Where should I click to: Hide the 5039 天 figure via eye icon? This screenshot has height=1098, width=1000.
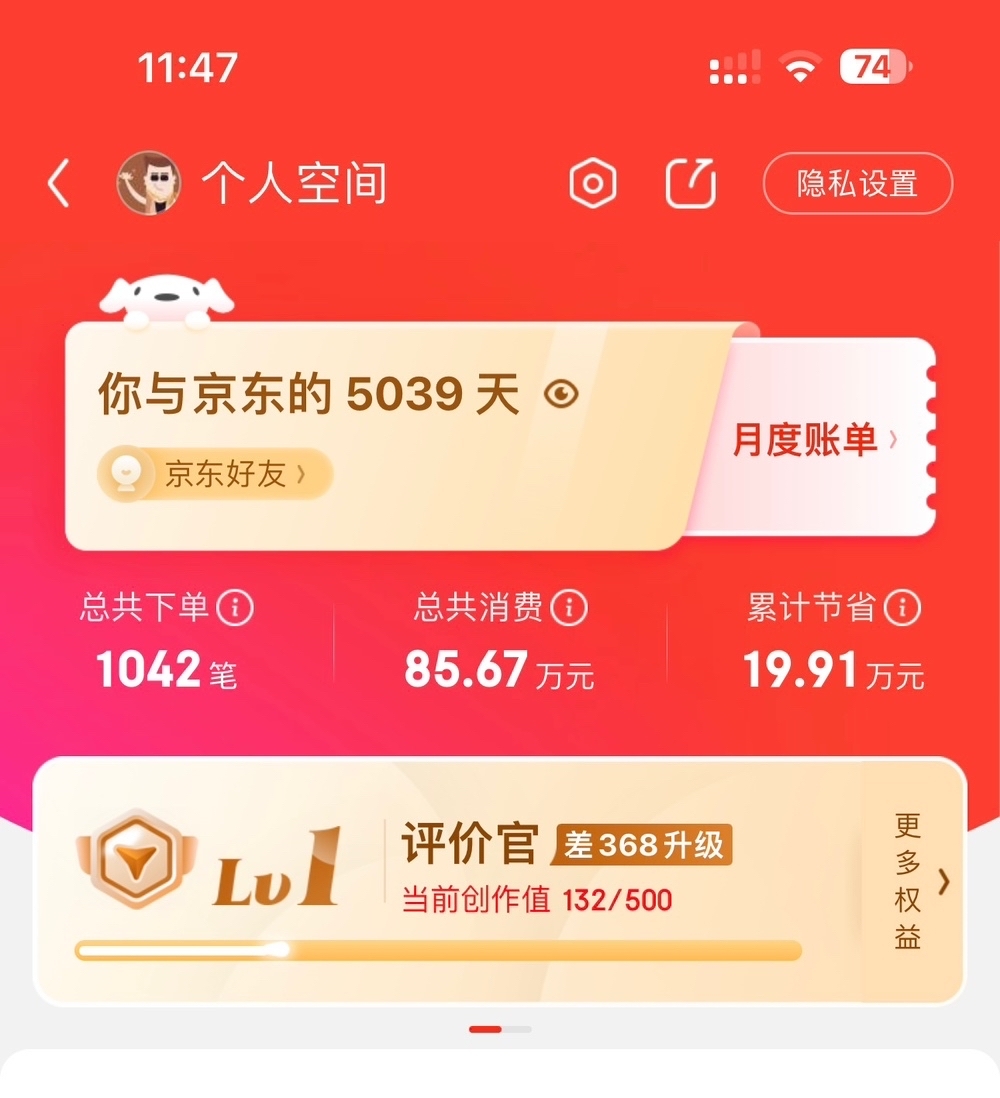click(x=561, y=395)
